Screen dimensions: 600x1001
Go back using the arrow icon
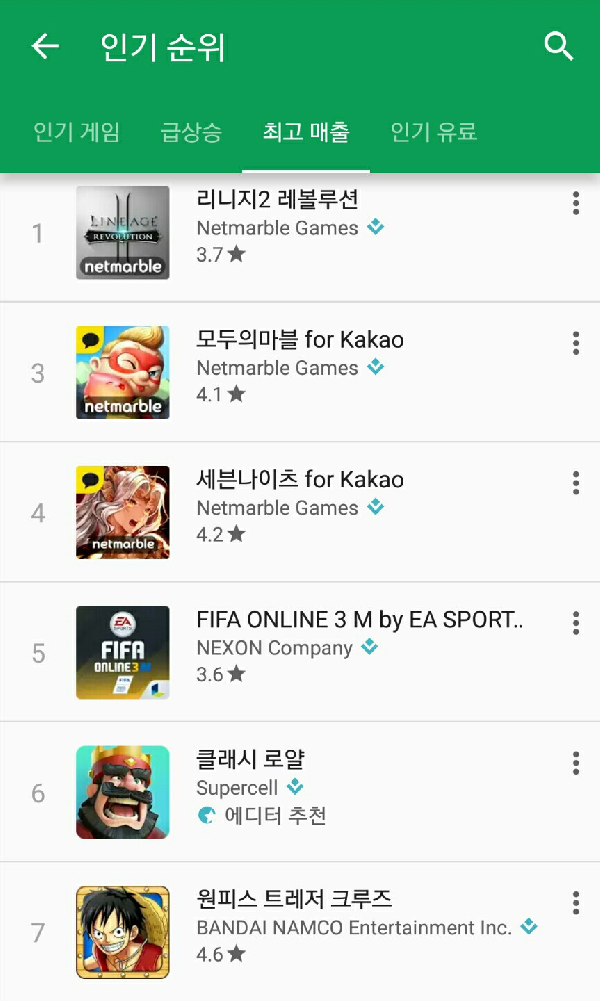coord(45,46)
